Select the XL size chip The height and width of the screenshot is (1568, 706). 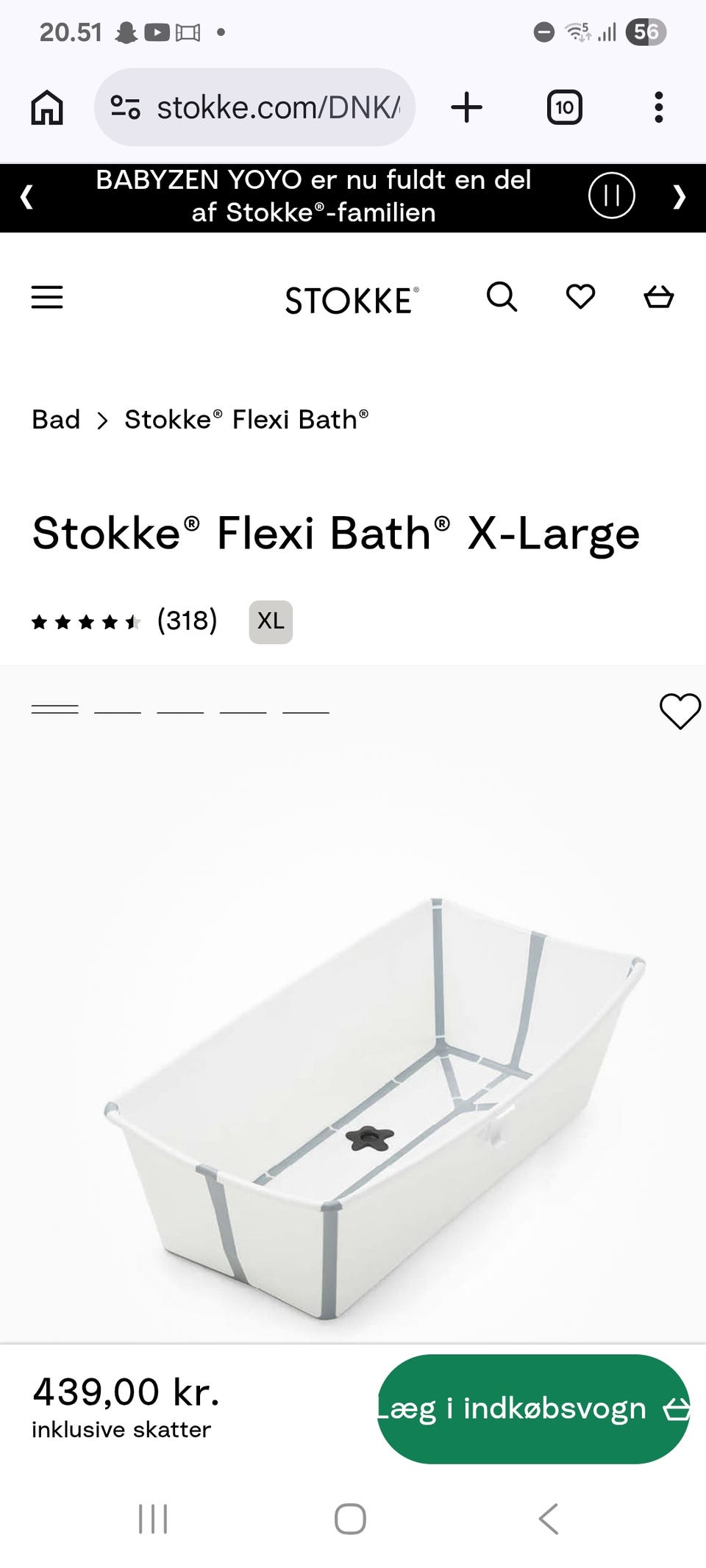(x=271, y=622)
